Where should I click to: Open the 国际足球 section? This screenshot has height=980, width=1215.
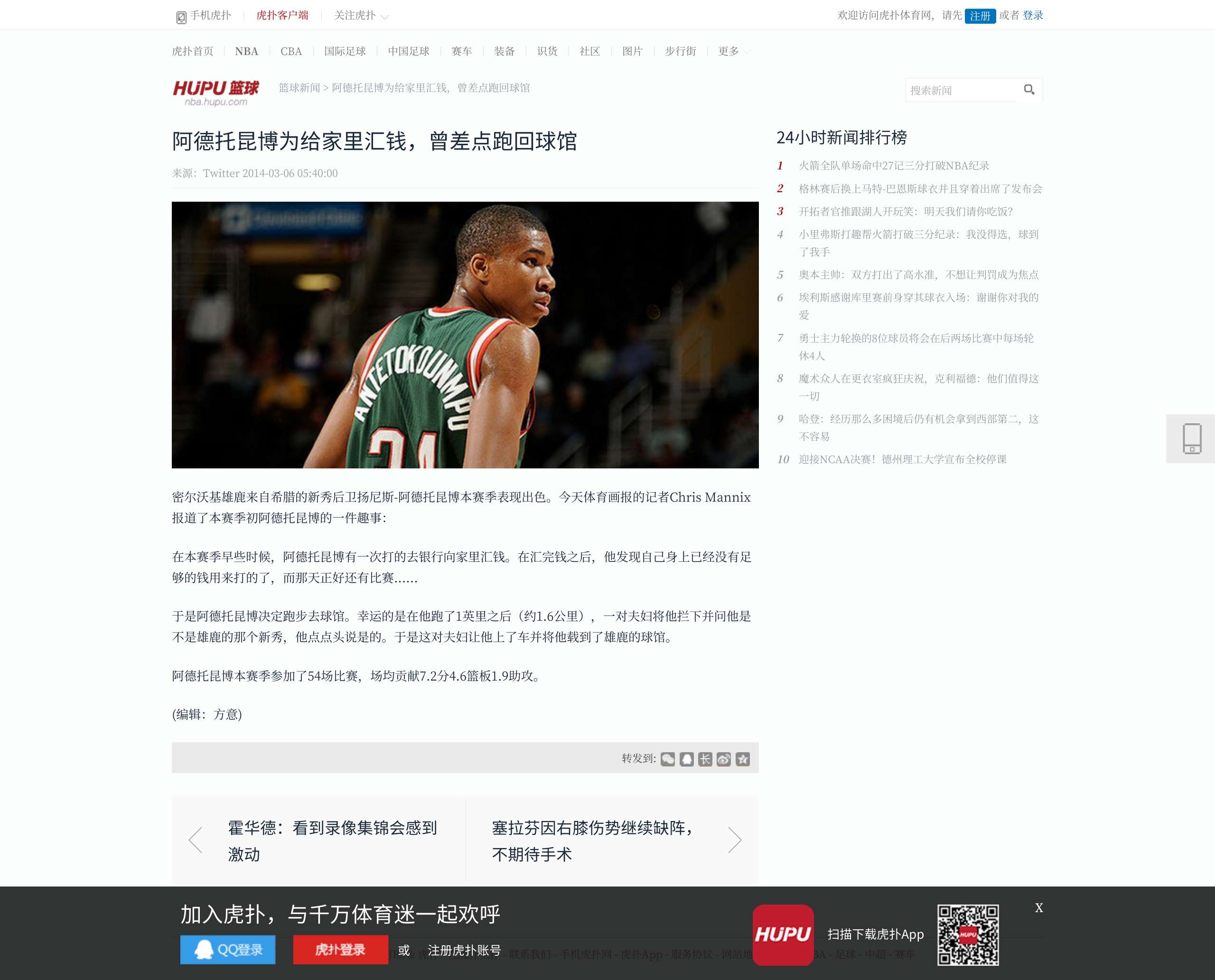click(x=345, y=51)
